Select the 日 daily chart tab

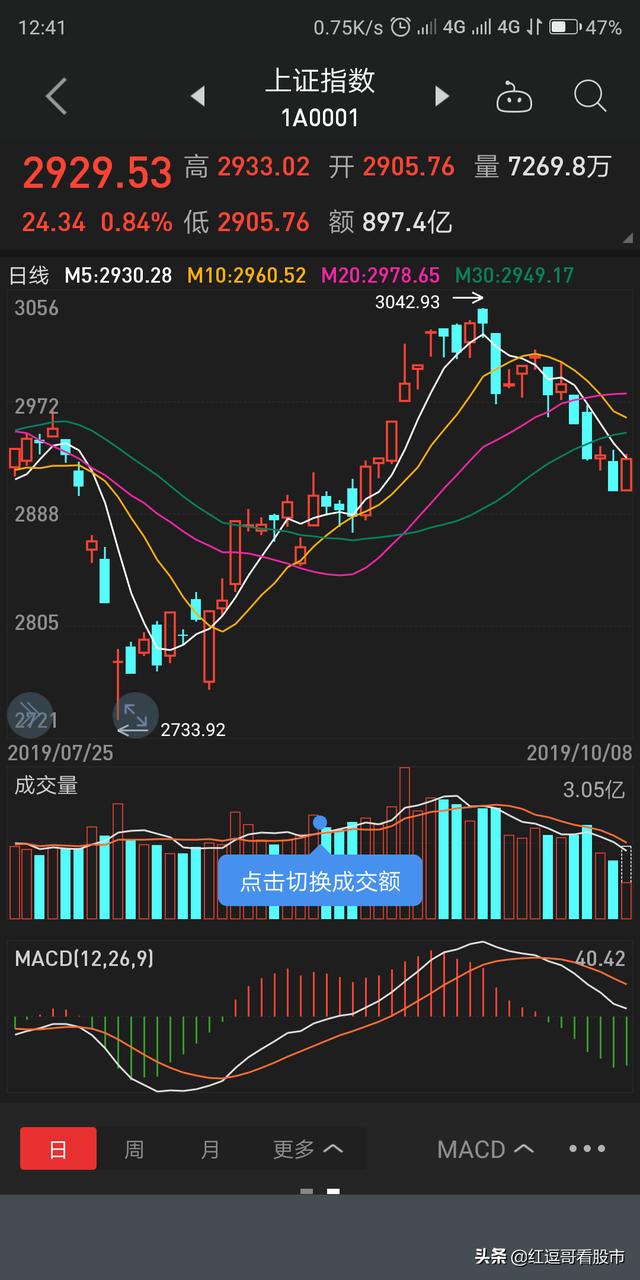58,1149
